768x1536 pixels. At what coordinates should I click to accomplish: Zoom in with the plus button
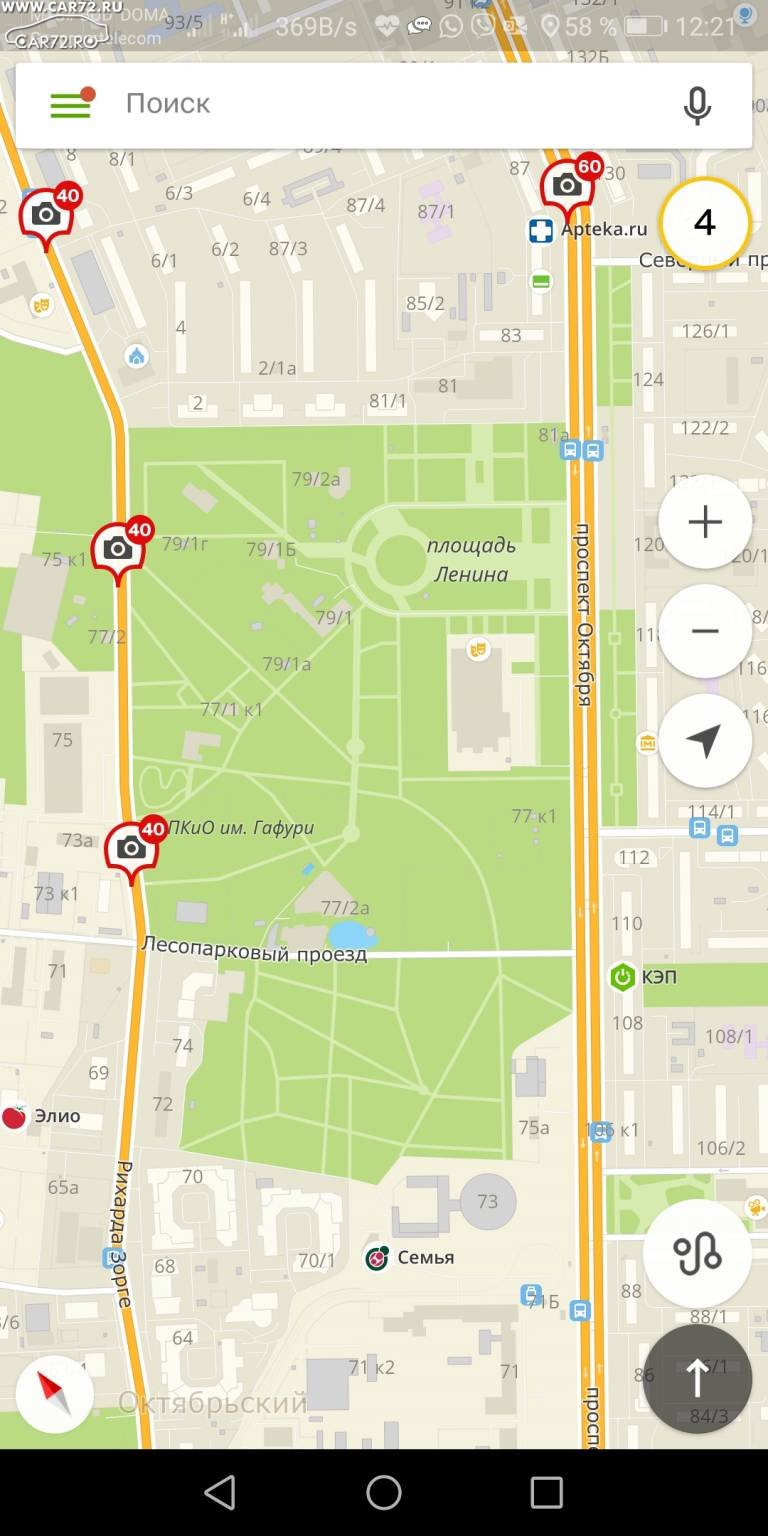[705, 522]
